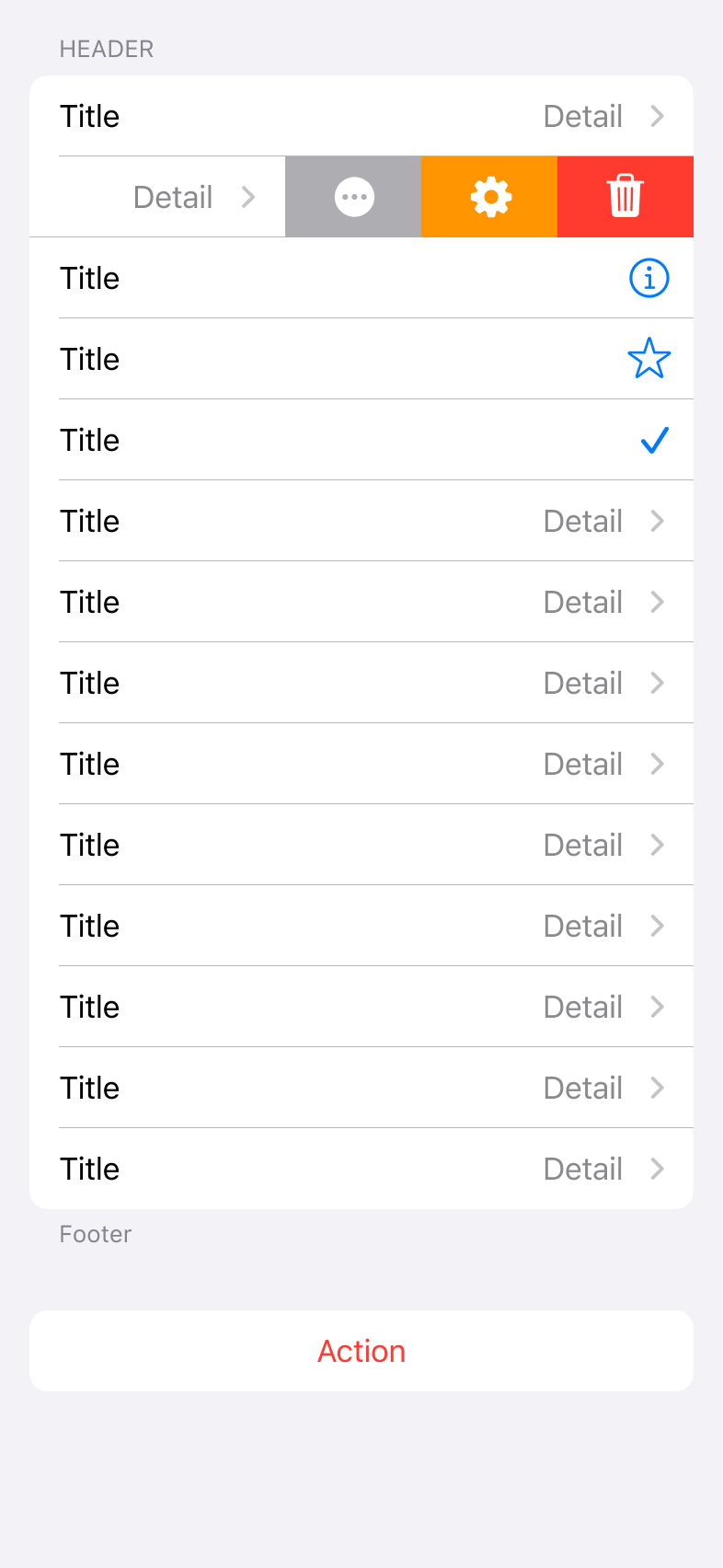Open settings via the orange gear swipe action

tap(489, 196)
